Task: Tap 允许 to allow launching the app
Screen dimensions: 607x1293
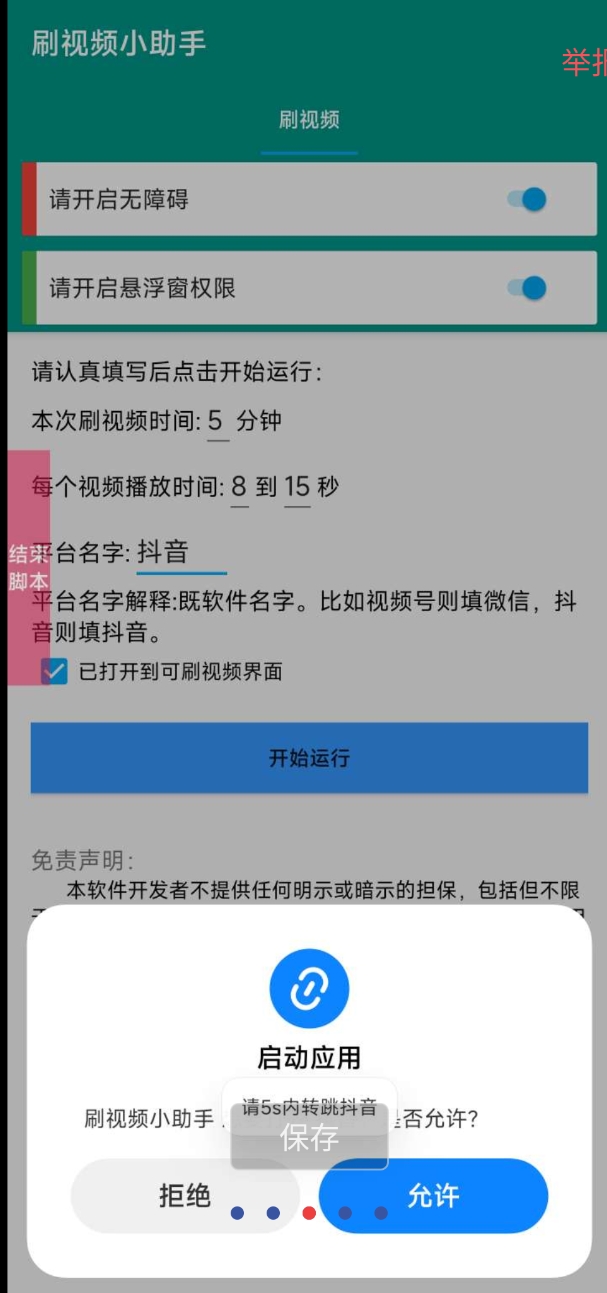Action: (x=434, y=1195)
